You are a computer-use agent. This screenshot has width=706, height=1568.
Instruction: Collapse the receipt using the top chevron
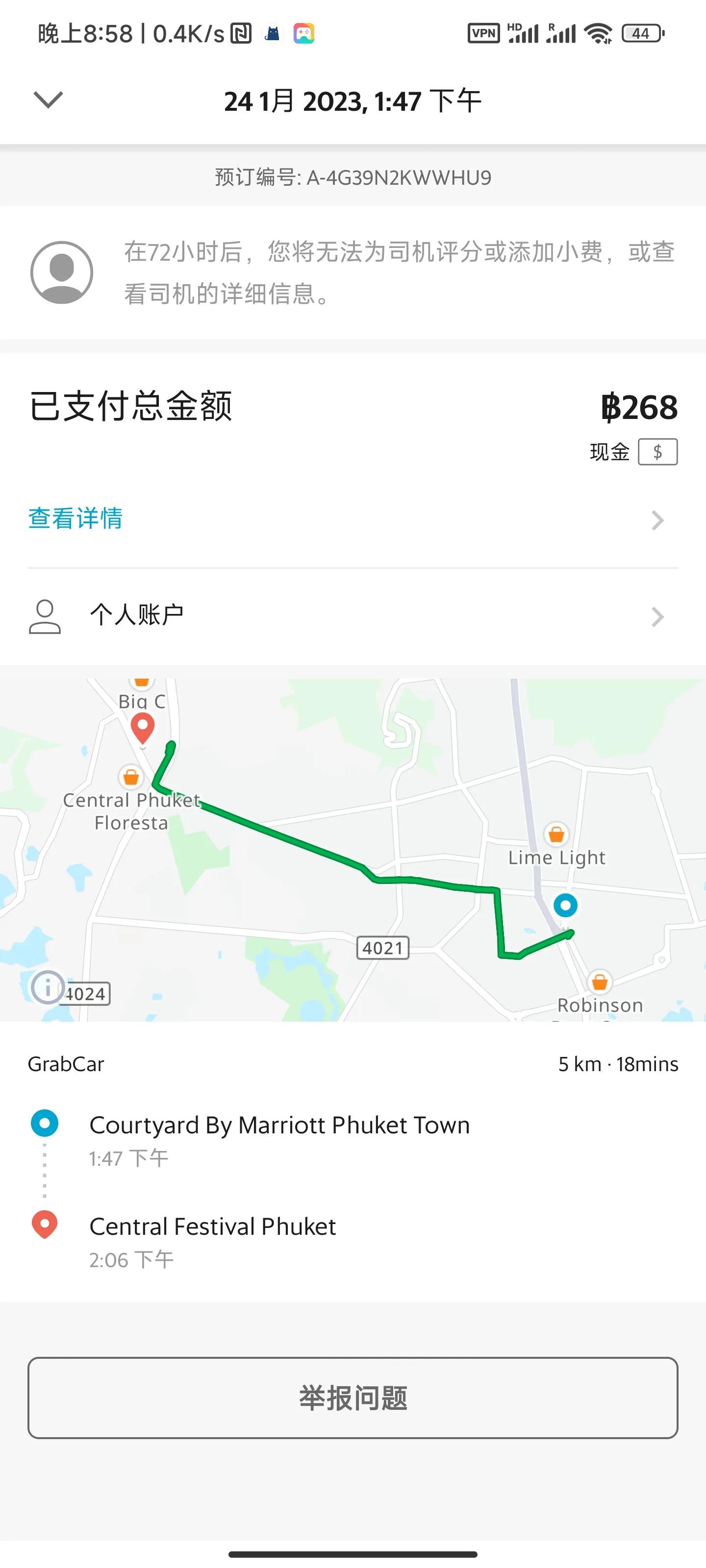point(48,100)
